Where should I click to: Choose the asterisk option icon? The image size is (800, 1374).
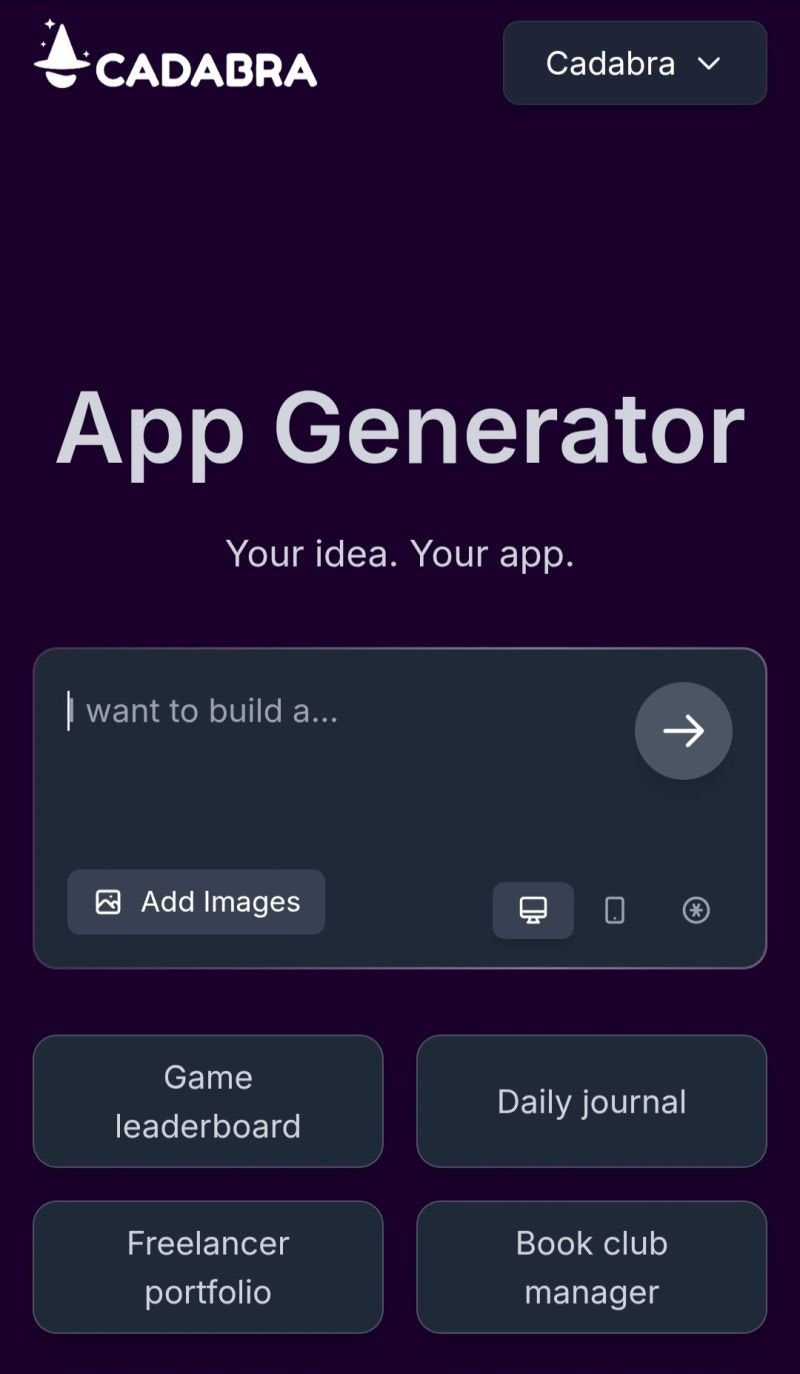coord(696,910)
